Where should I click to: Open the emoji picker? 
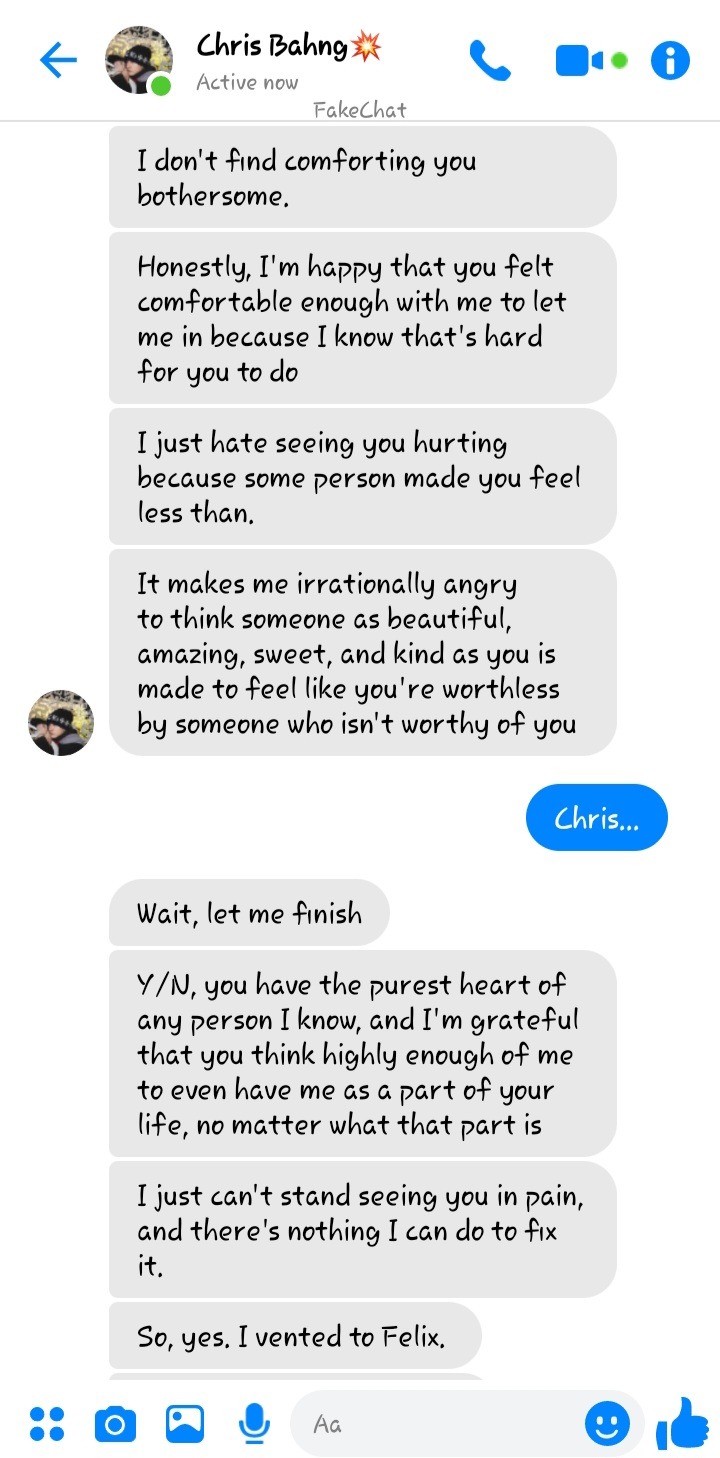[607, 1423]
